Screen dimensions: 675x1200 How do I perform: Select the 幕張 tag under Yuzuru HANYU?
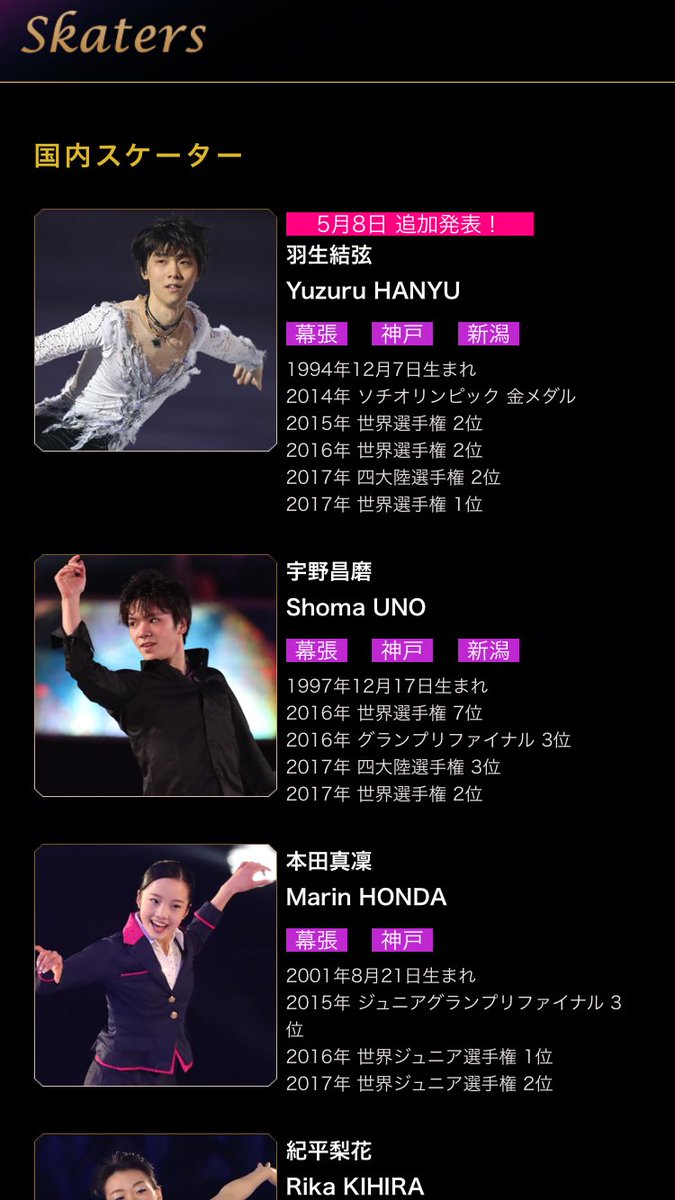point(316,334)
